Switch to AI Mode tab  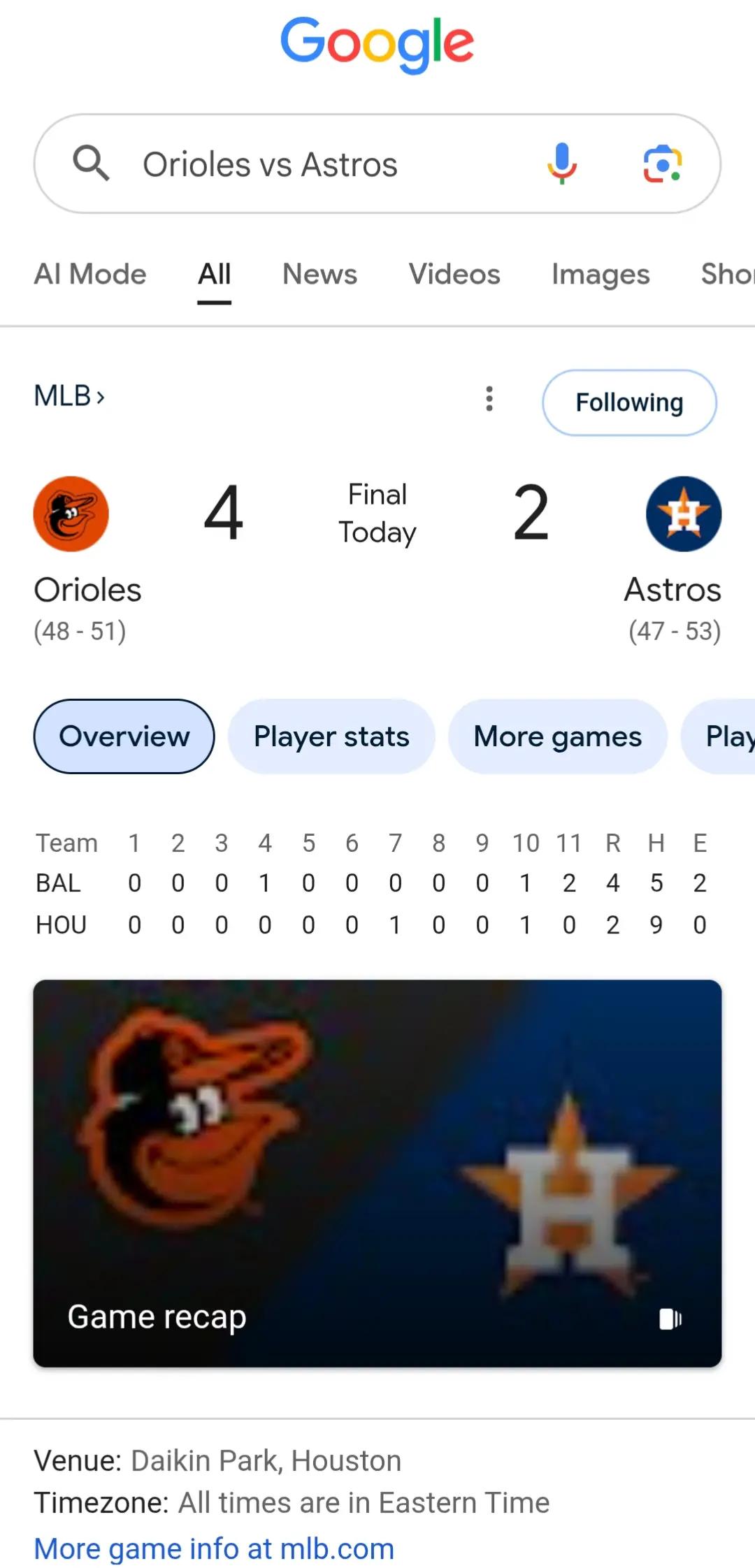point(90,275)
